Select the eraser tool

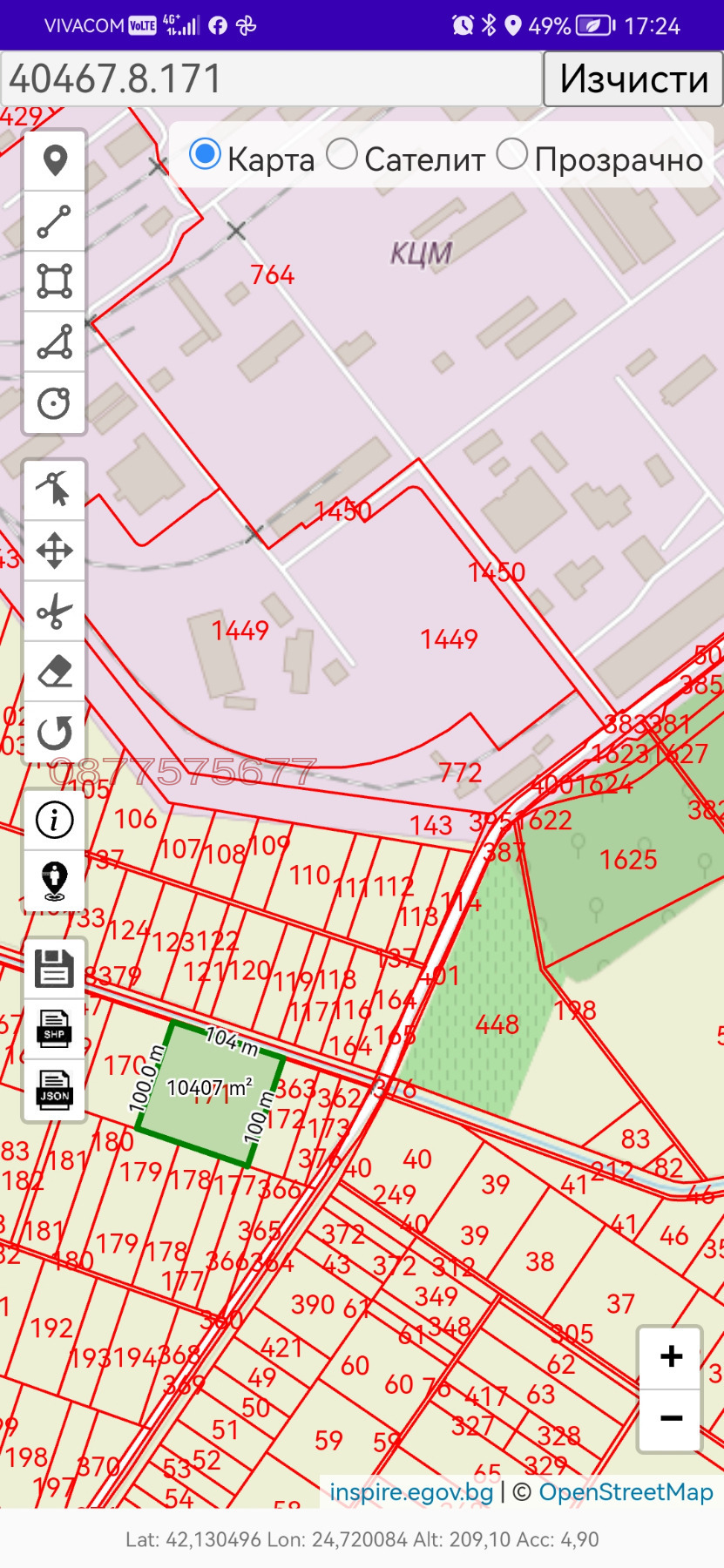pyautogui.click(x=55, y=672)
